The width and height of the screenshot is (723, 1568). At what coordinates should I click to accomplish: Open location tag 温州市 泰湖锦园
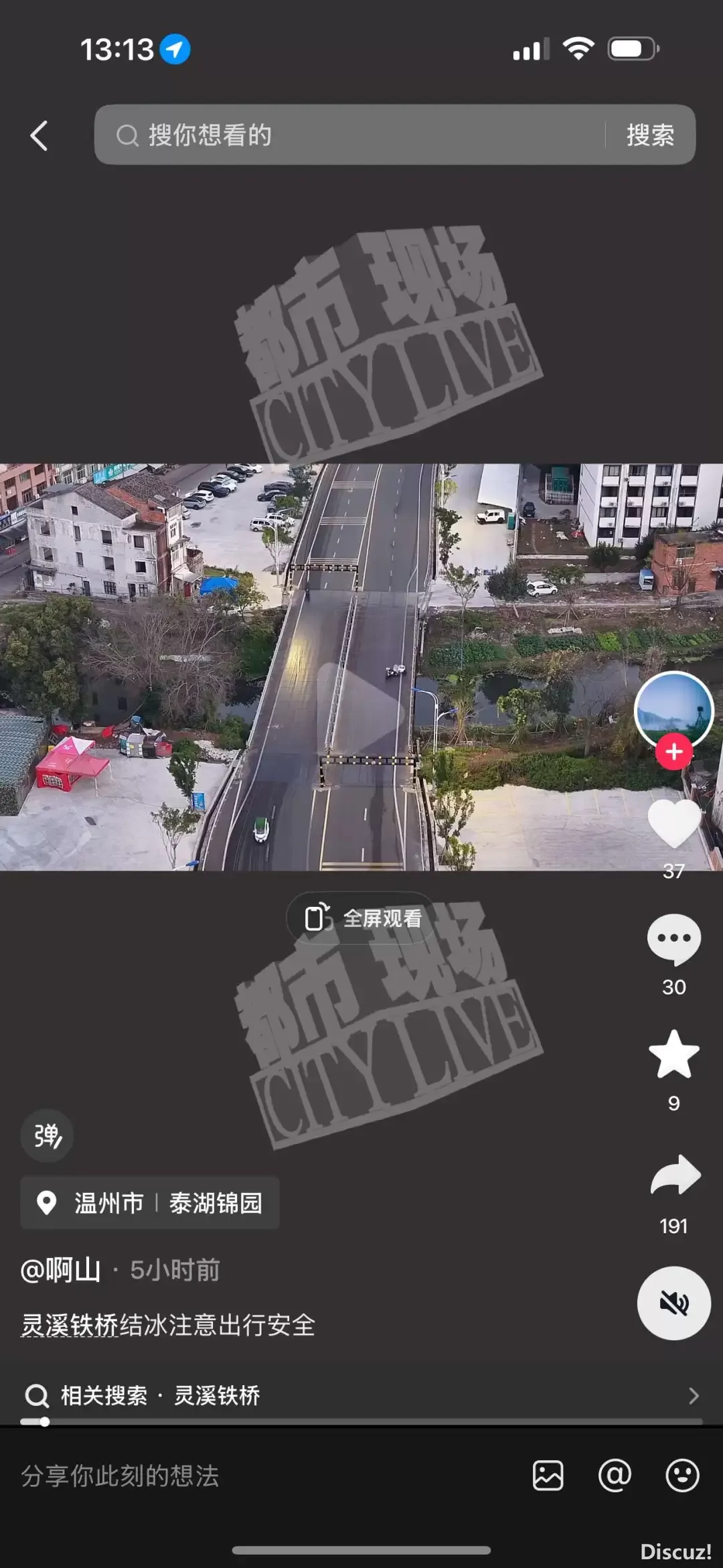click(150, 1203)
